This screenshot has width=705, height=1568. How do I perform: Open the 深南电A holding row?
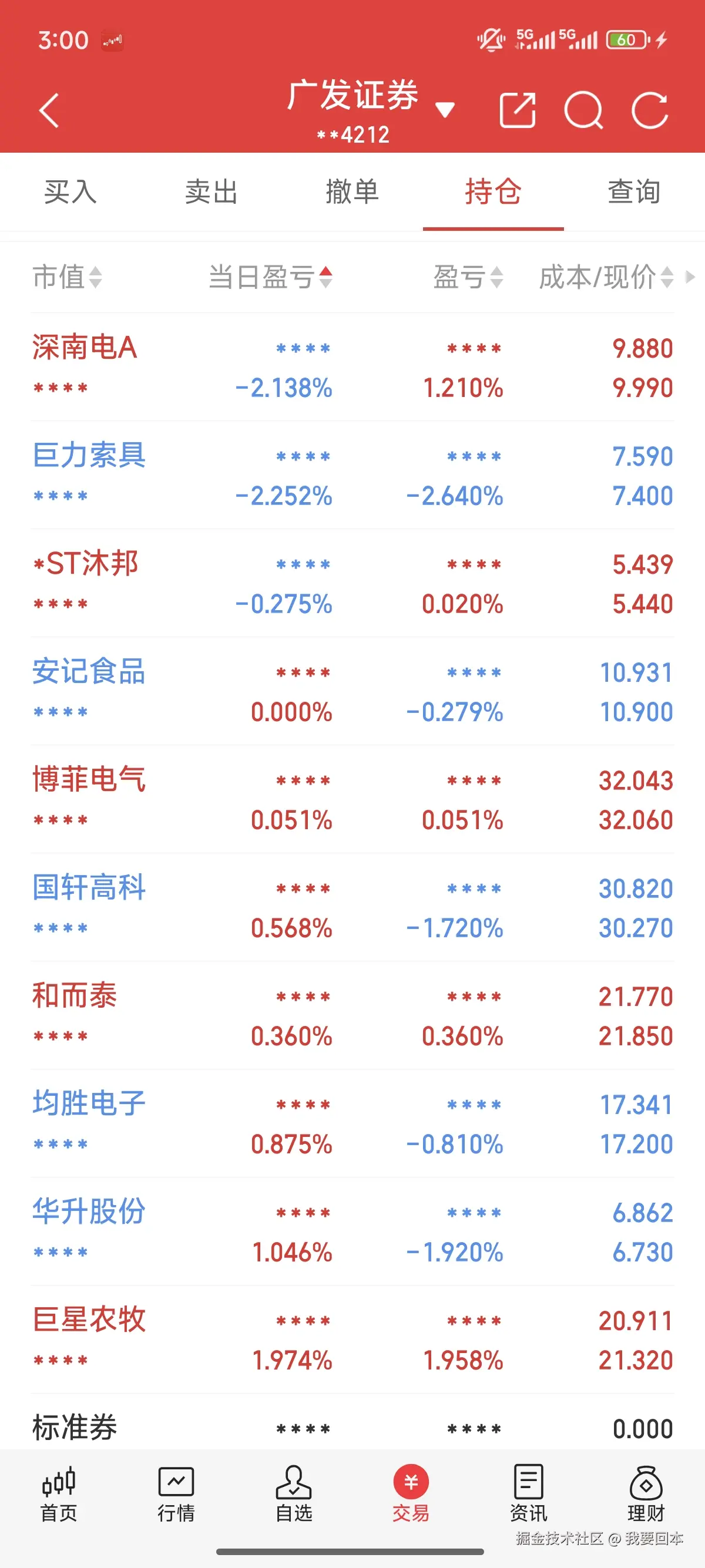click(352, 367)
